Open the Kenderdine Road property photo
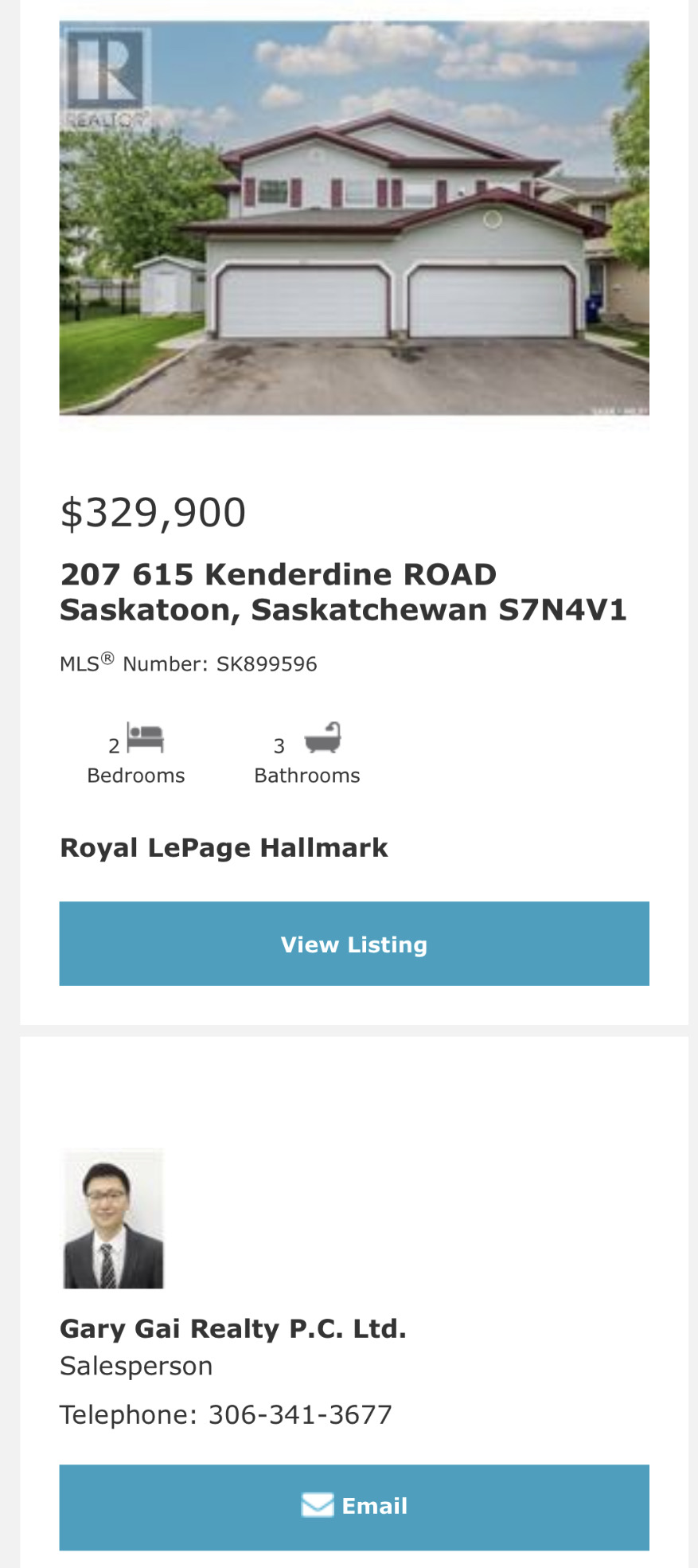Screen dimensions: 698x1568 354,218
